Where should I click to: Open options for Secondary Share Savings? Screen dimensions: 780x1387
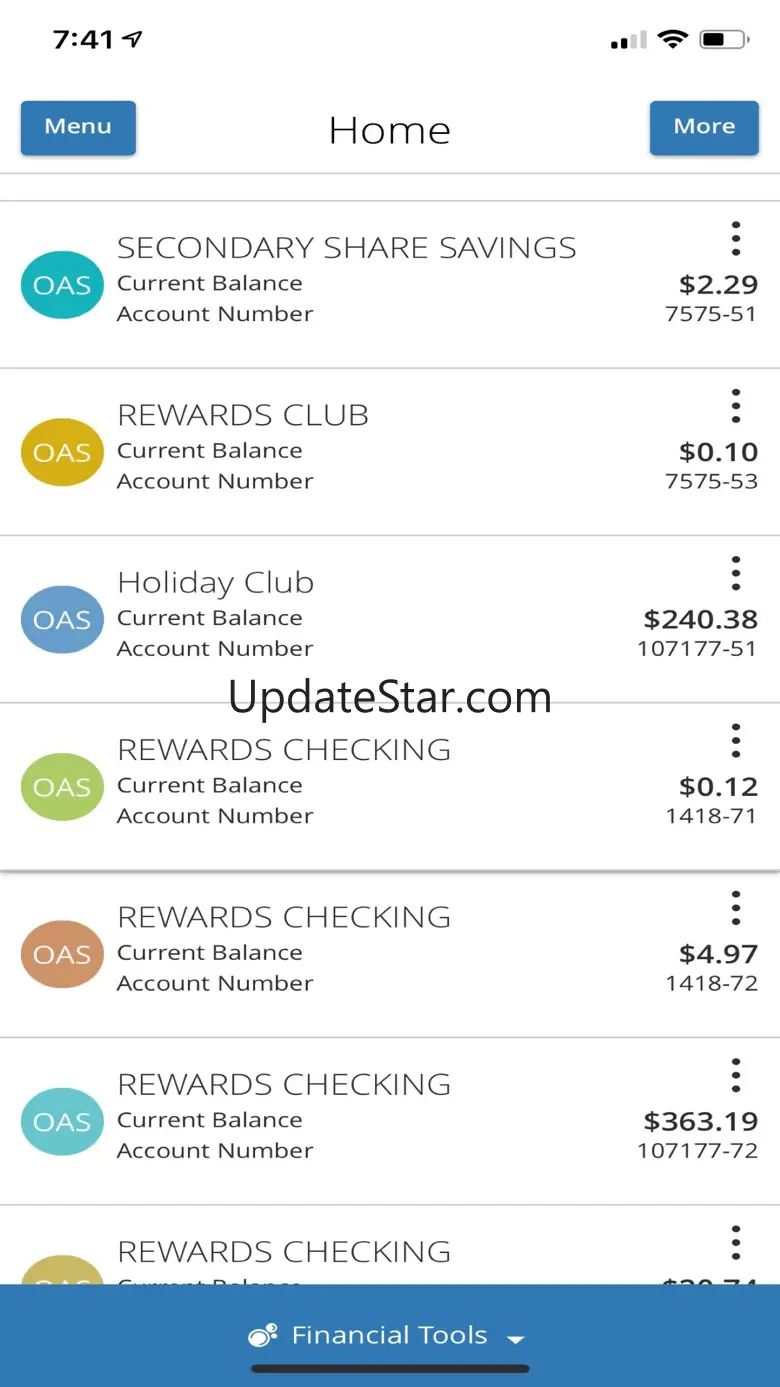tap(735, 239)
